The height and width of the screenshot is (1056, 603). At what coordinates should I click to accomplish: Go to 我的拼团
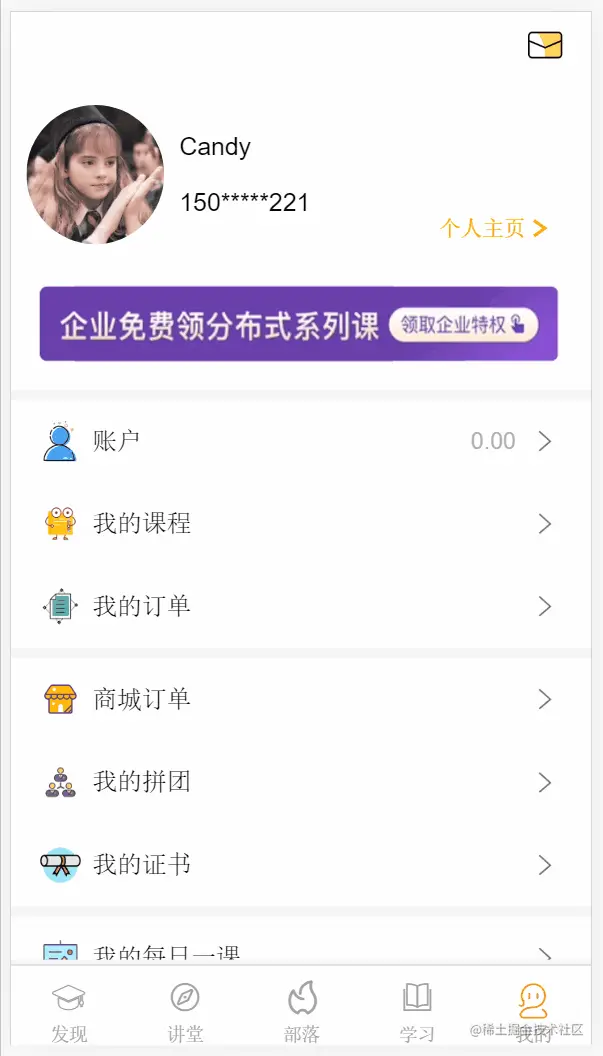point(301,783)
